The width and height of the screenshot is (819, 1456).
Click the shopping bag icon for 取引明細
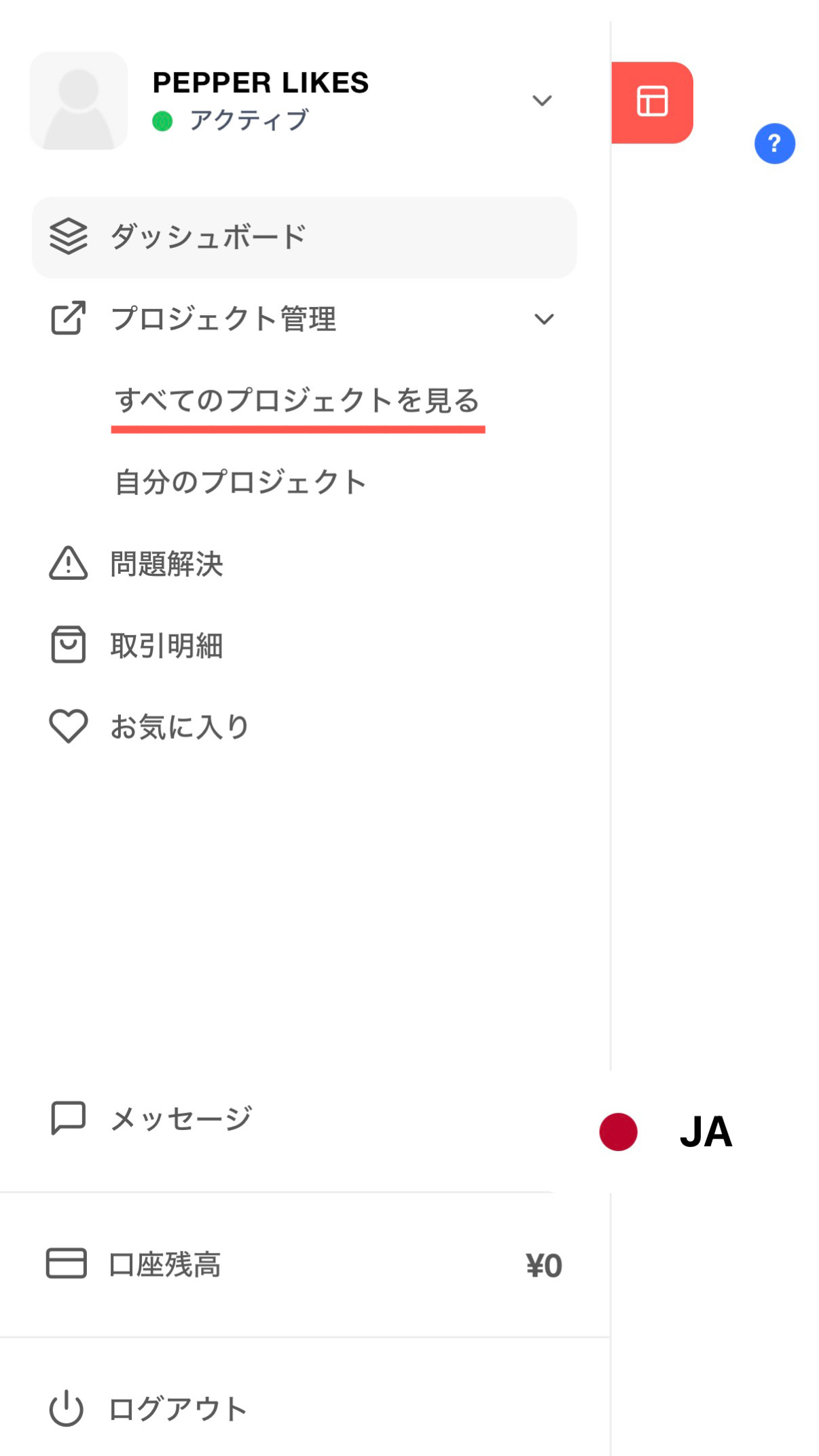(67, 645)
